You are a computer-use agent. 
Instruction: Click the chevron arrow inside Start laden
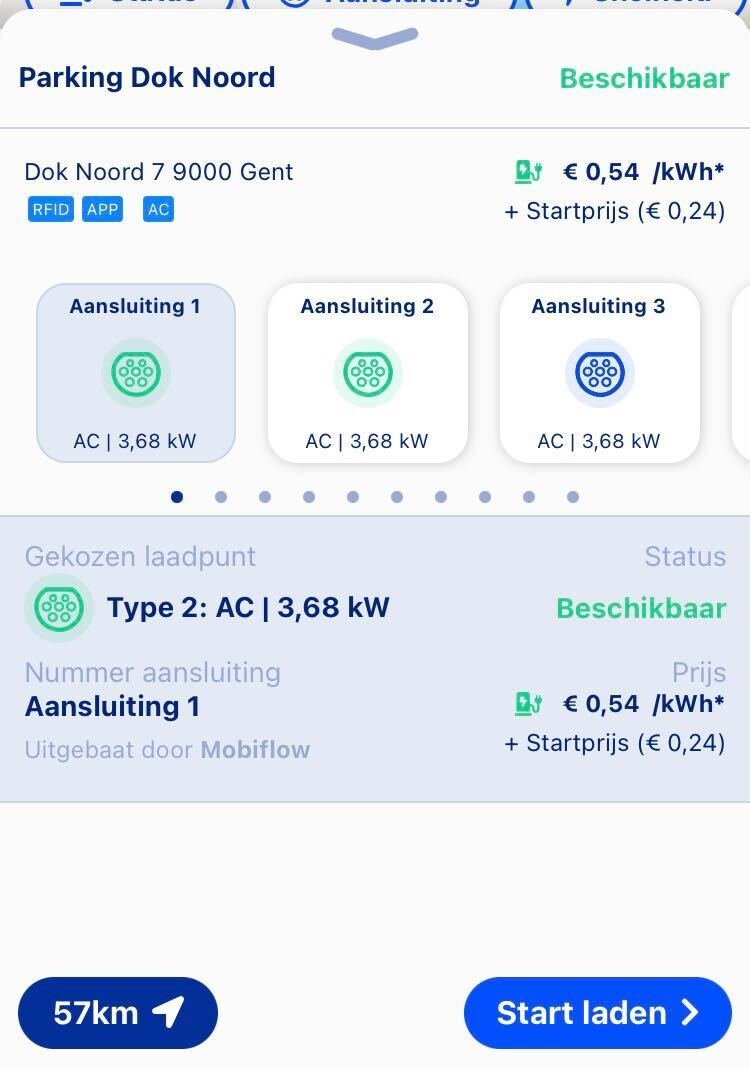coord(688,1012)
